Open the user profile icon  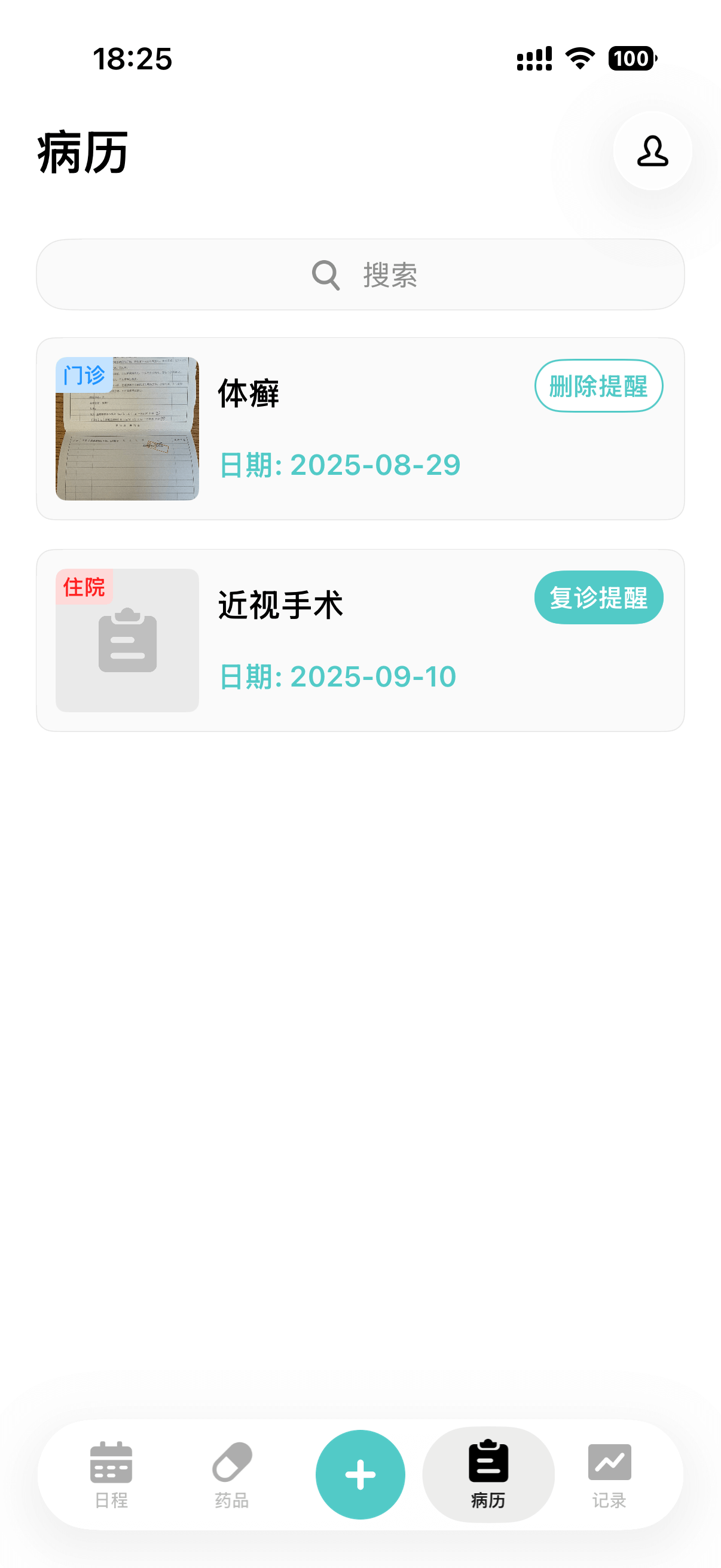point(652,151)
